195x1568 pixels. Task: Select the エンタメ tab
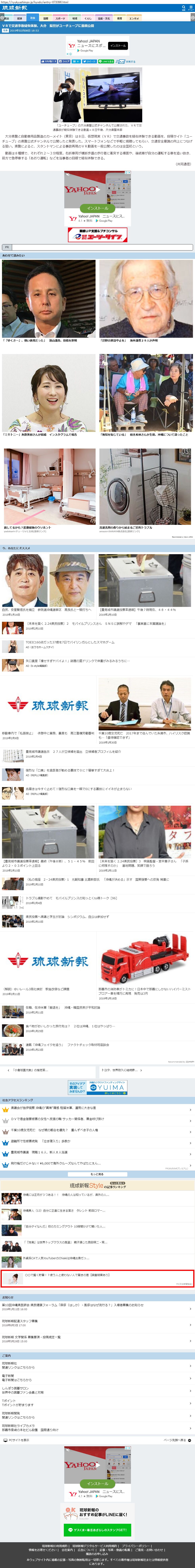click(134, 18)
